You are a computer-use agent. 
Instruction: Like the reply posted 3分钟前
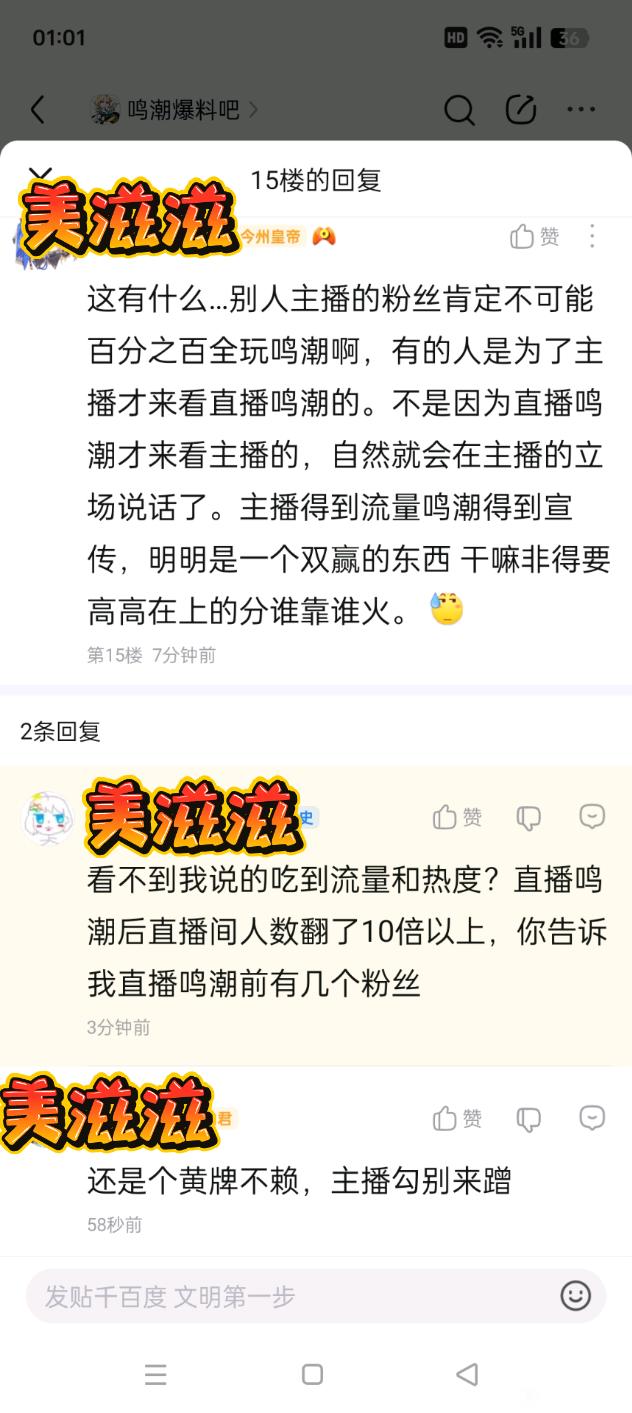coord(458,818)
